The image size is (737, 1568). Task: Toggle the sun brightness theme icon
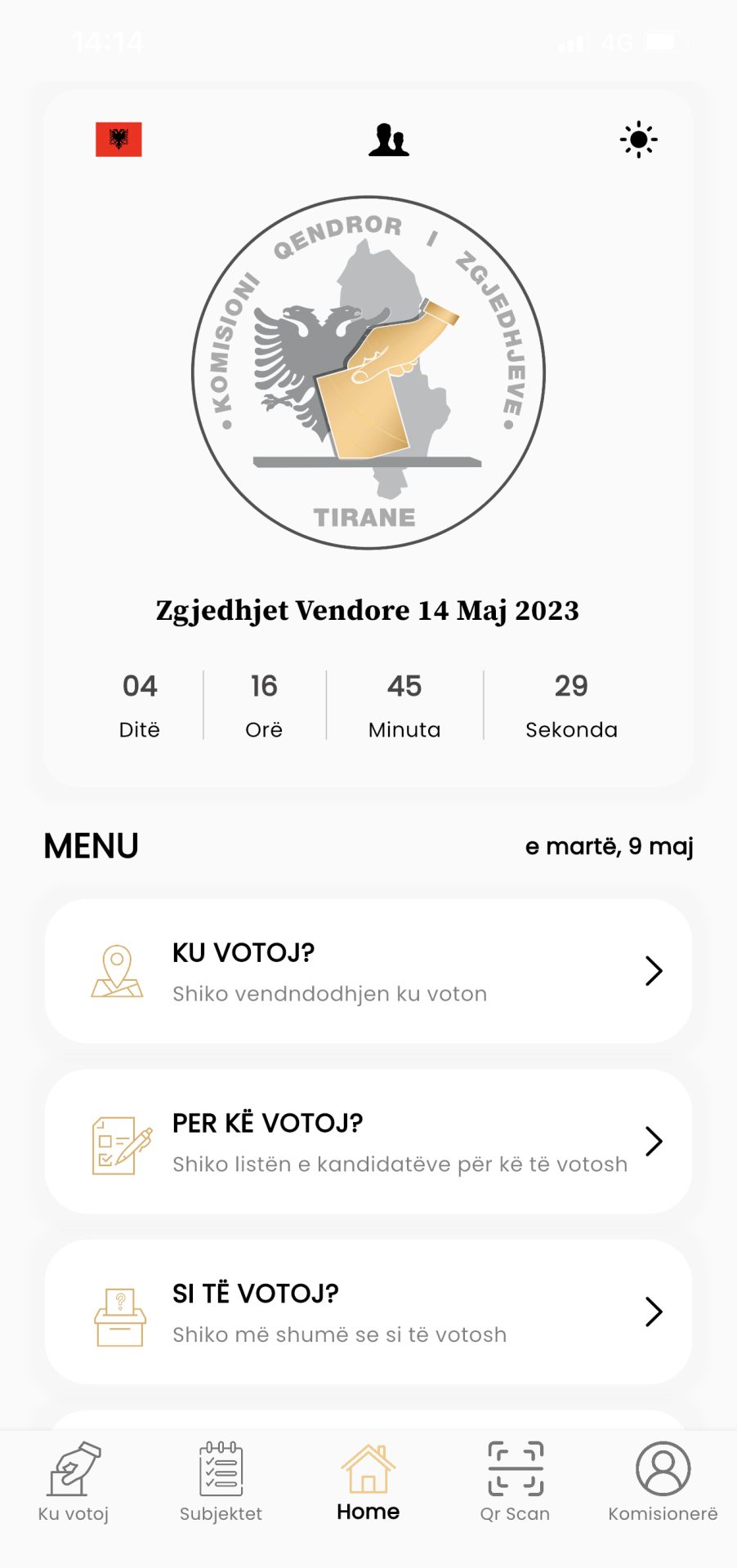[x=638, y=140]
